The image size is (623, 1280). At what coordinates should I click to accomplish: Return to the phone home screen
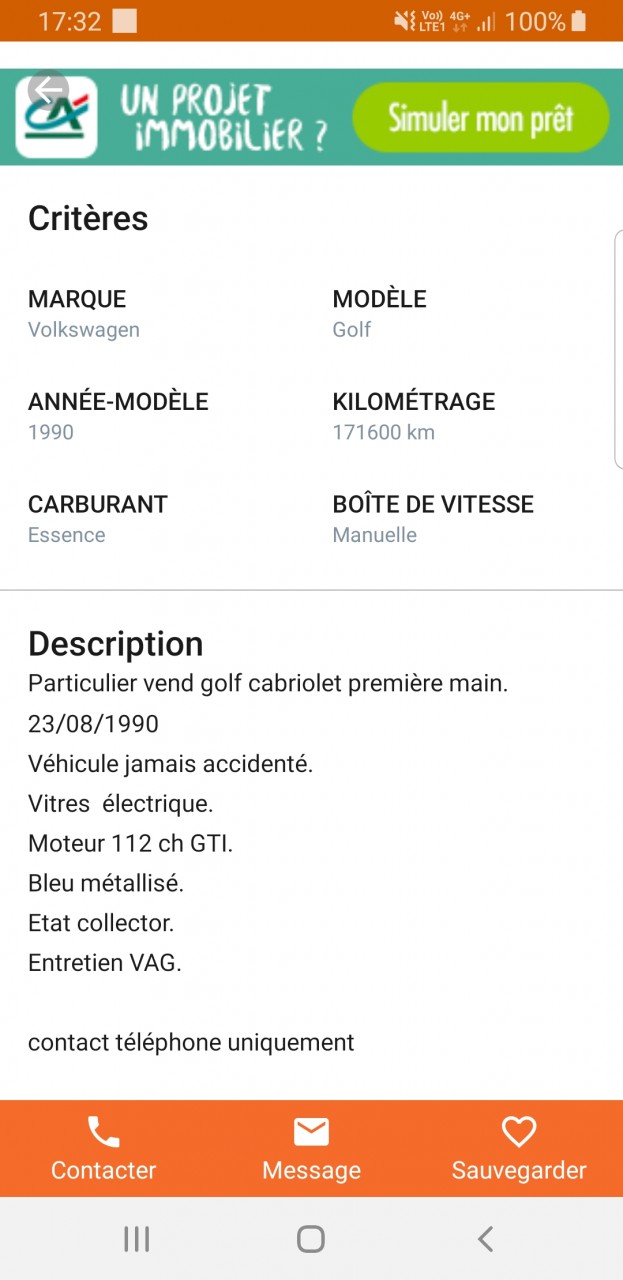[x=311, y=1239]
